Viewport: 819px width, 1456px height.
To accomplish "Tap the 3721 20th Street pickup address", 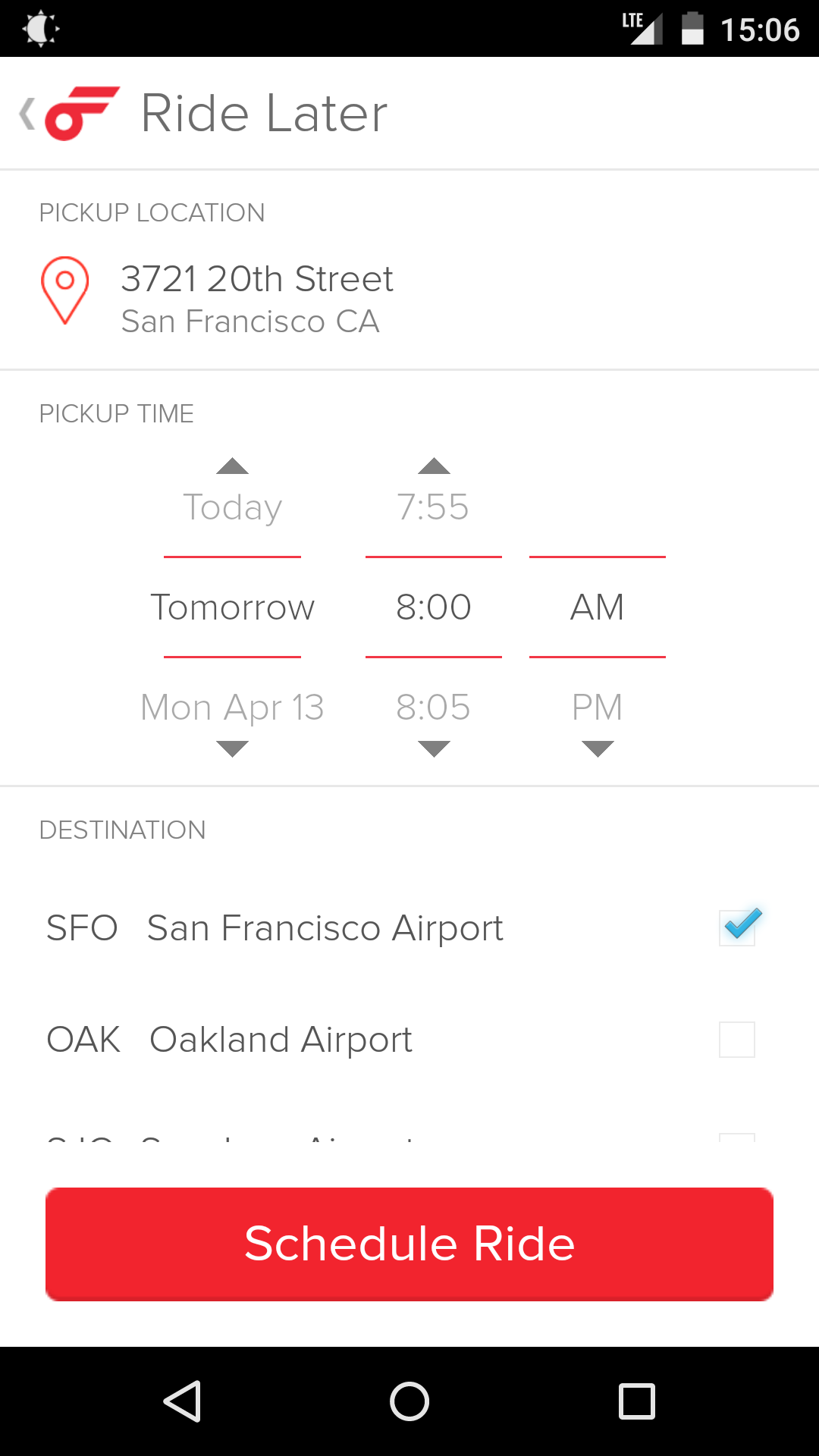I will click(257, 279).
